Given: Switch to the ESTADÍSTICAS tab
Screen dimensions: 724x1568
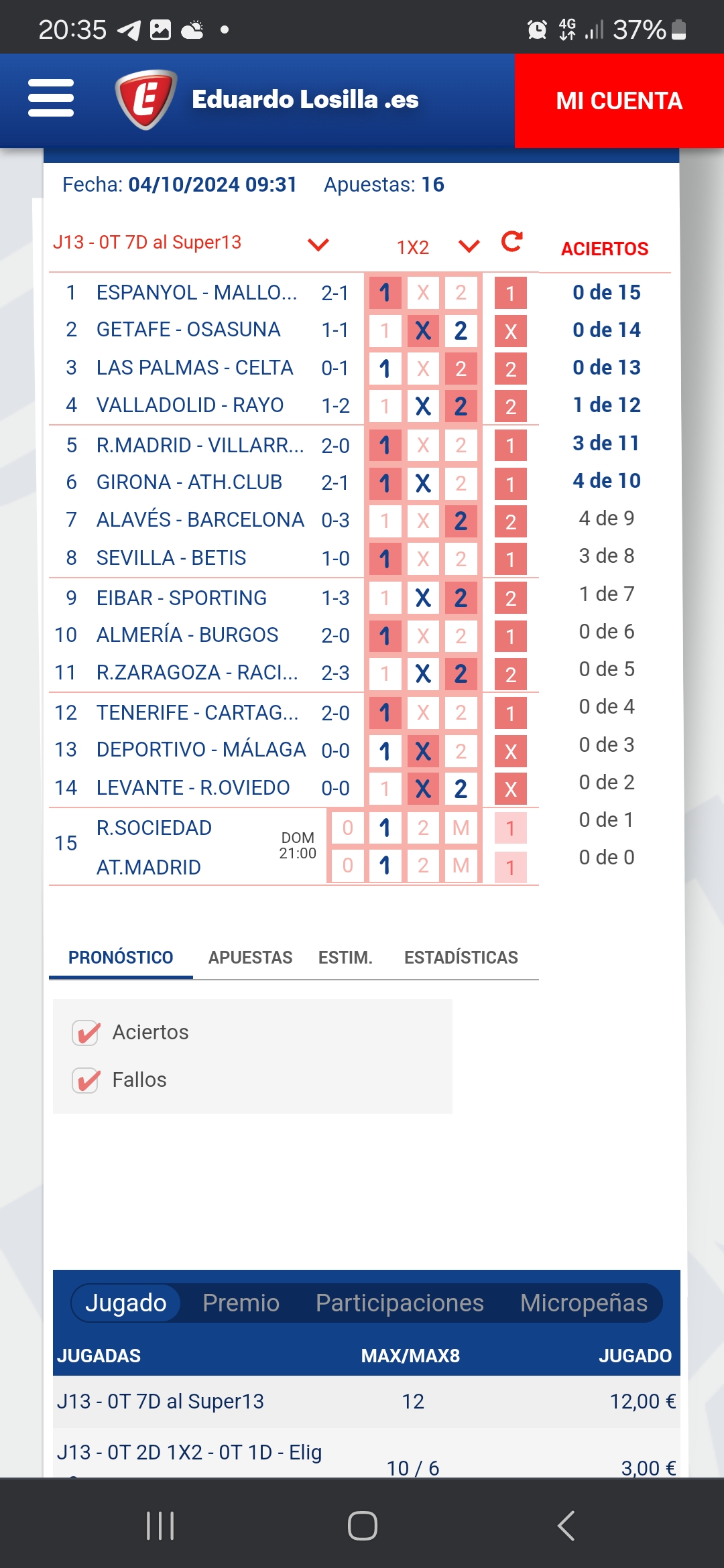Looking at the screenshot, I should point(461,958).
